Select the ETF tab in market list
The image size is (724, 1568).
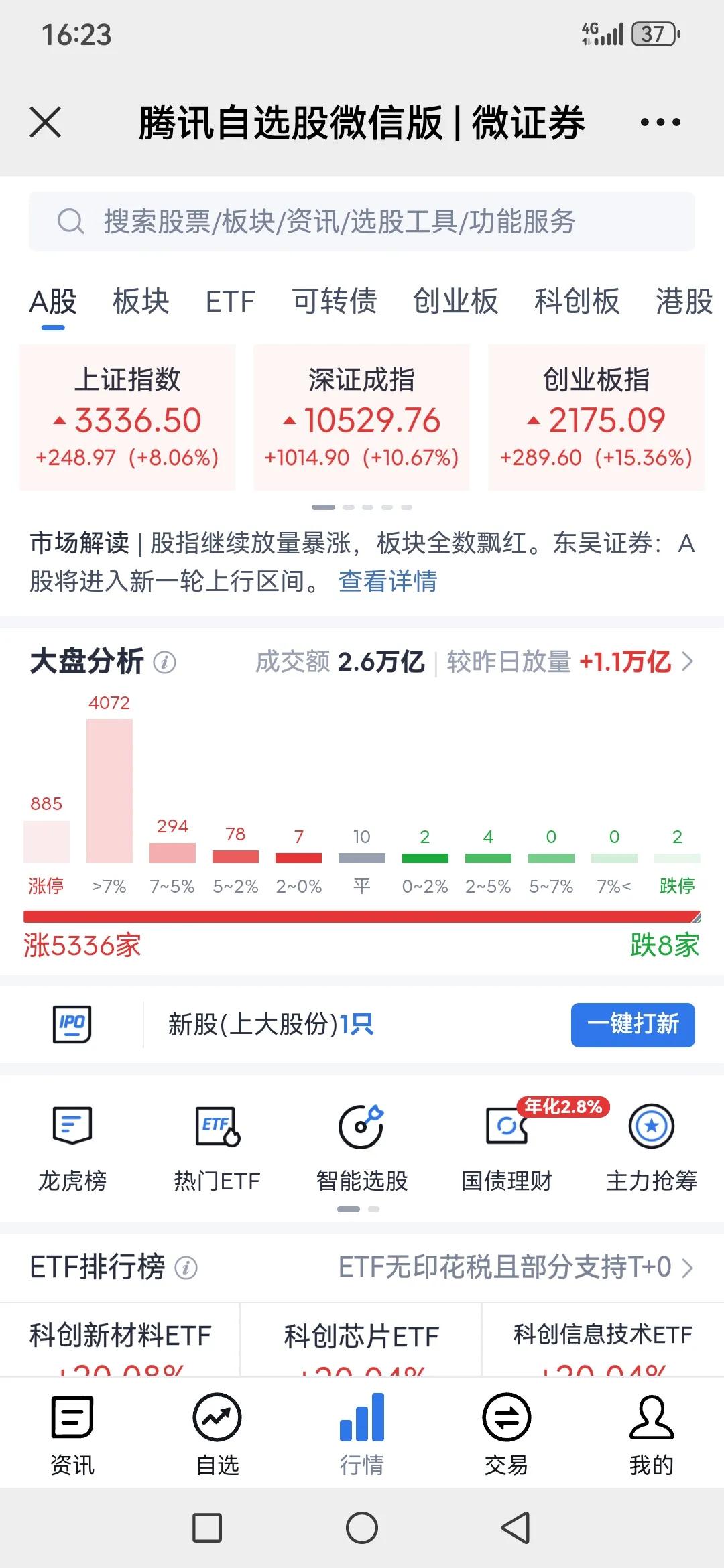click(x=231, y=302)
